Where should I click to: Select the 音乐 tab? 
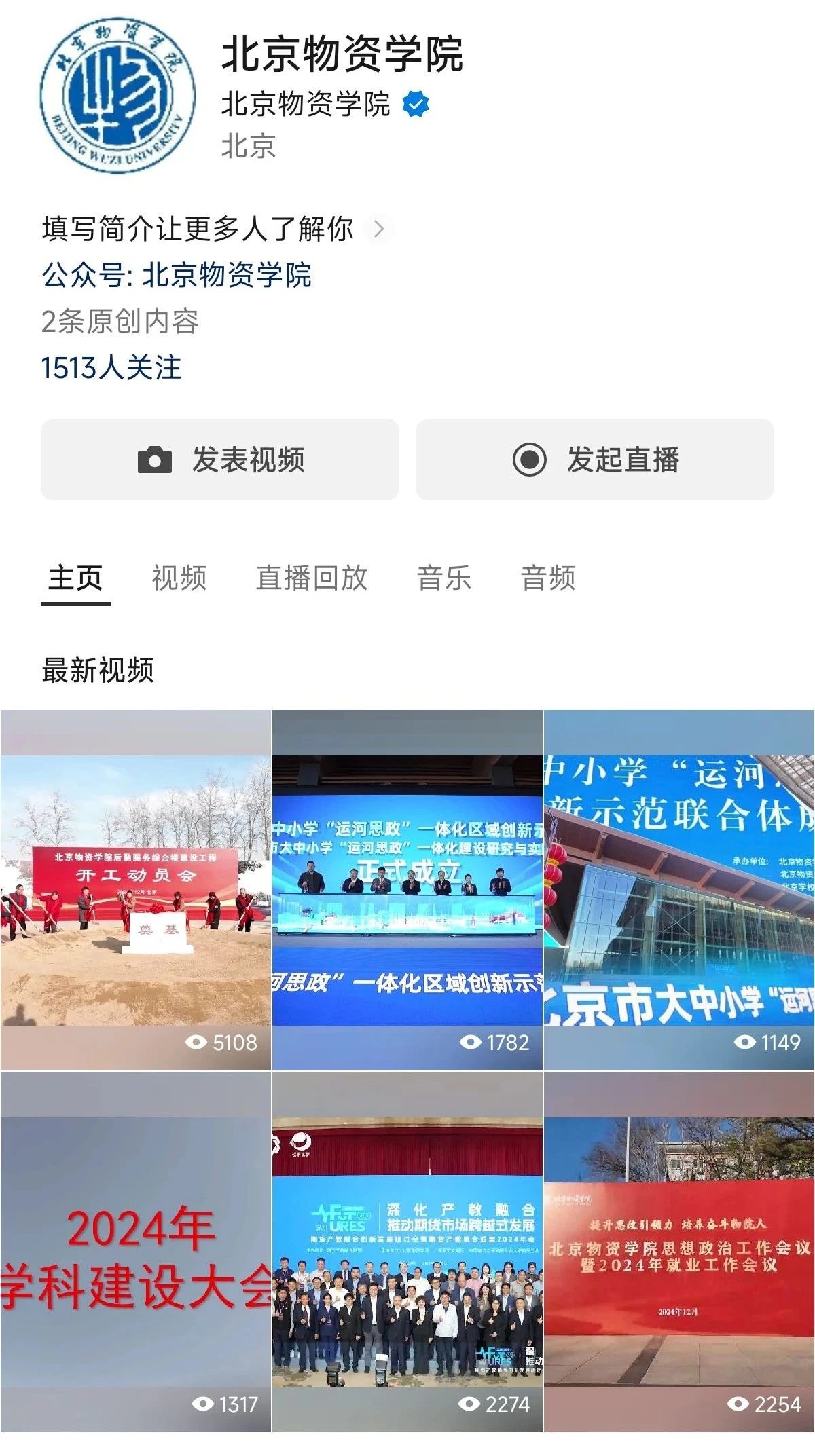click(x=443, y=578)
